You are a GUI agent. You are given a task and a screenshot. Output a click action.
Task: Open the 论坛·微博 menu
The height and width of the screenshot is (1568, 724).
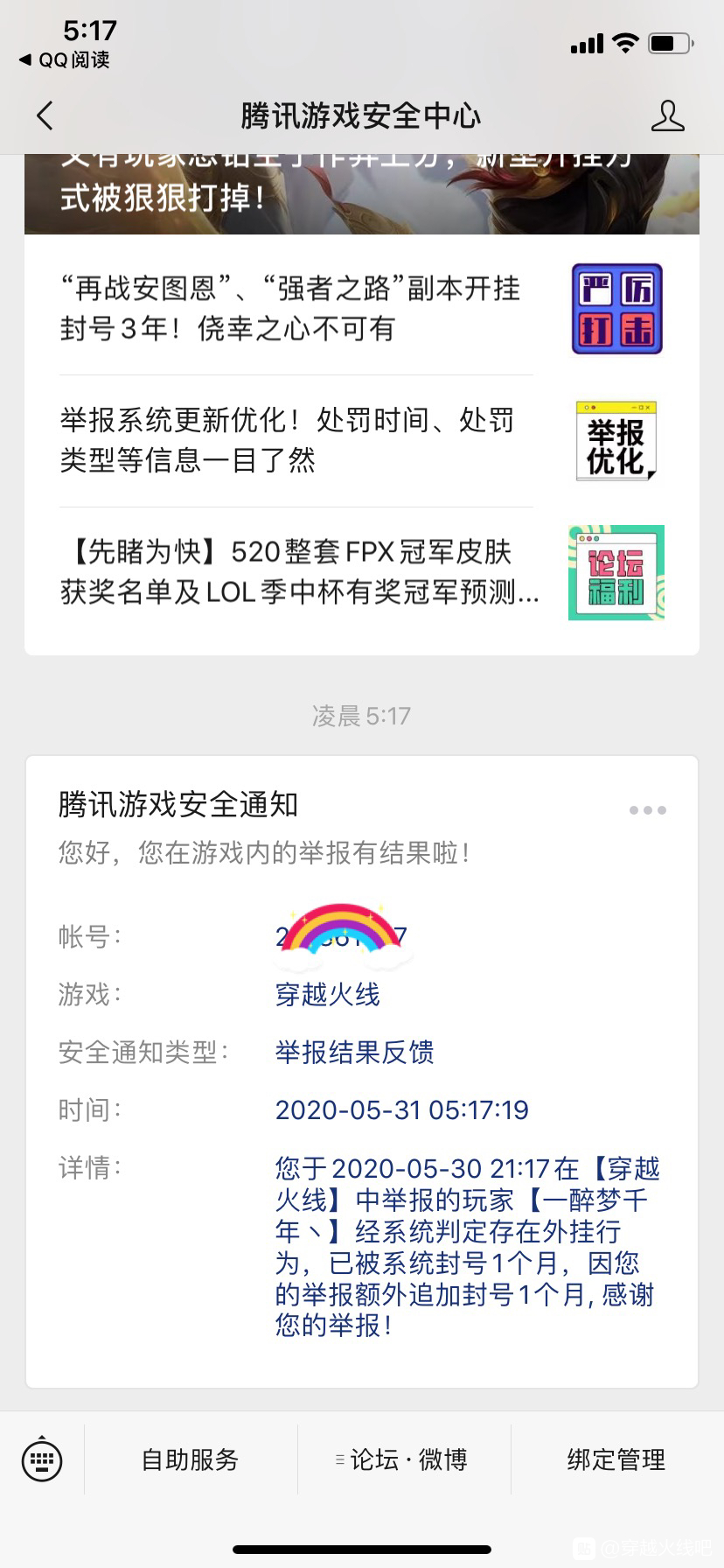click(x=404, y=1459)
